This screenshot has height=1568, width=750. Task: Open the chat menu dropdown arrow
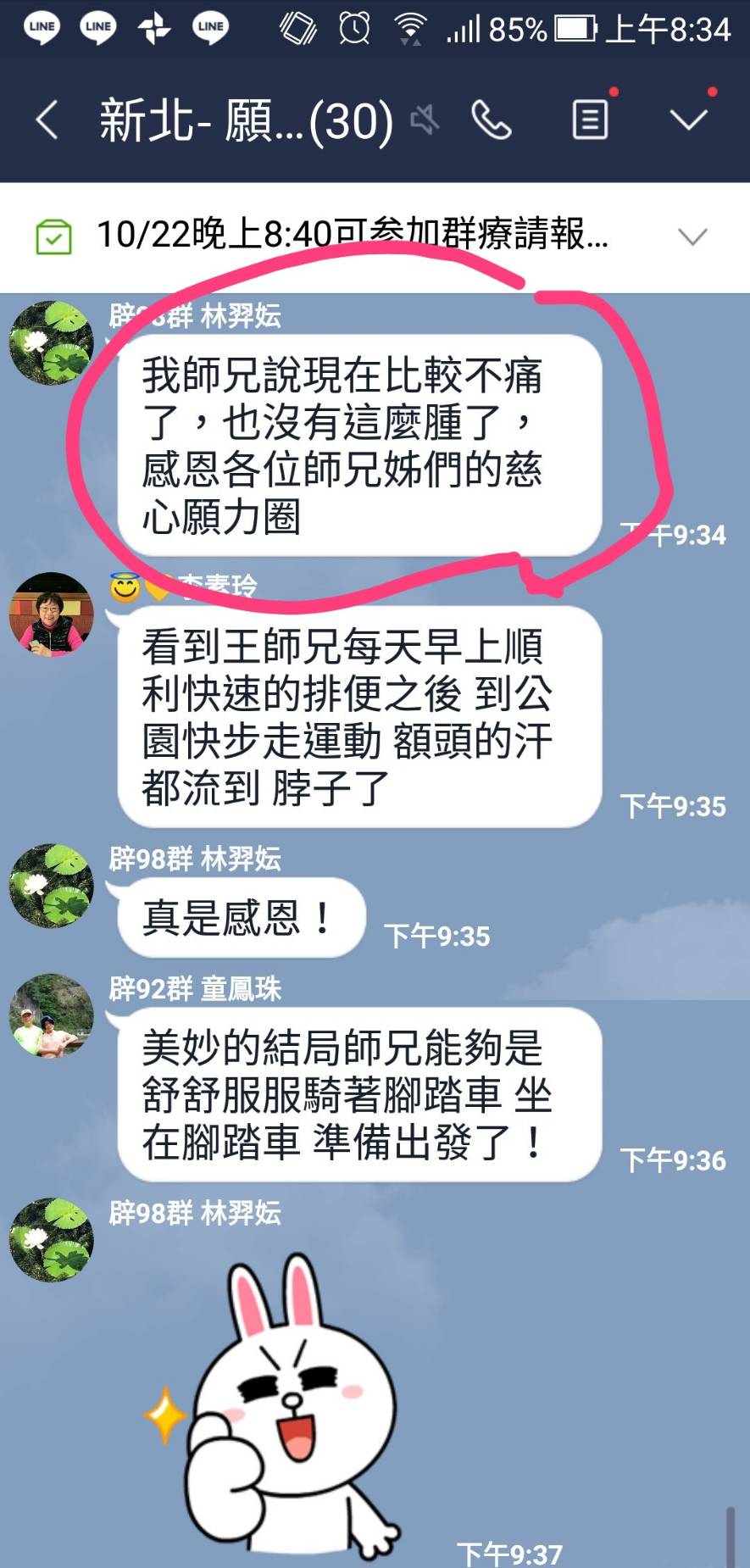click(688, 120)
